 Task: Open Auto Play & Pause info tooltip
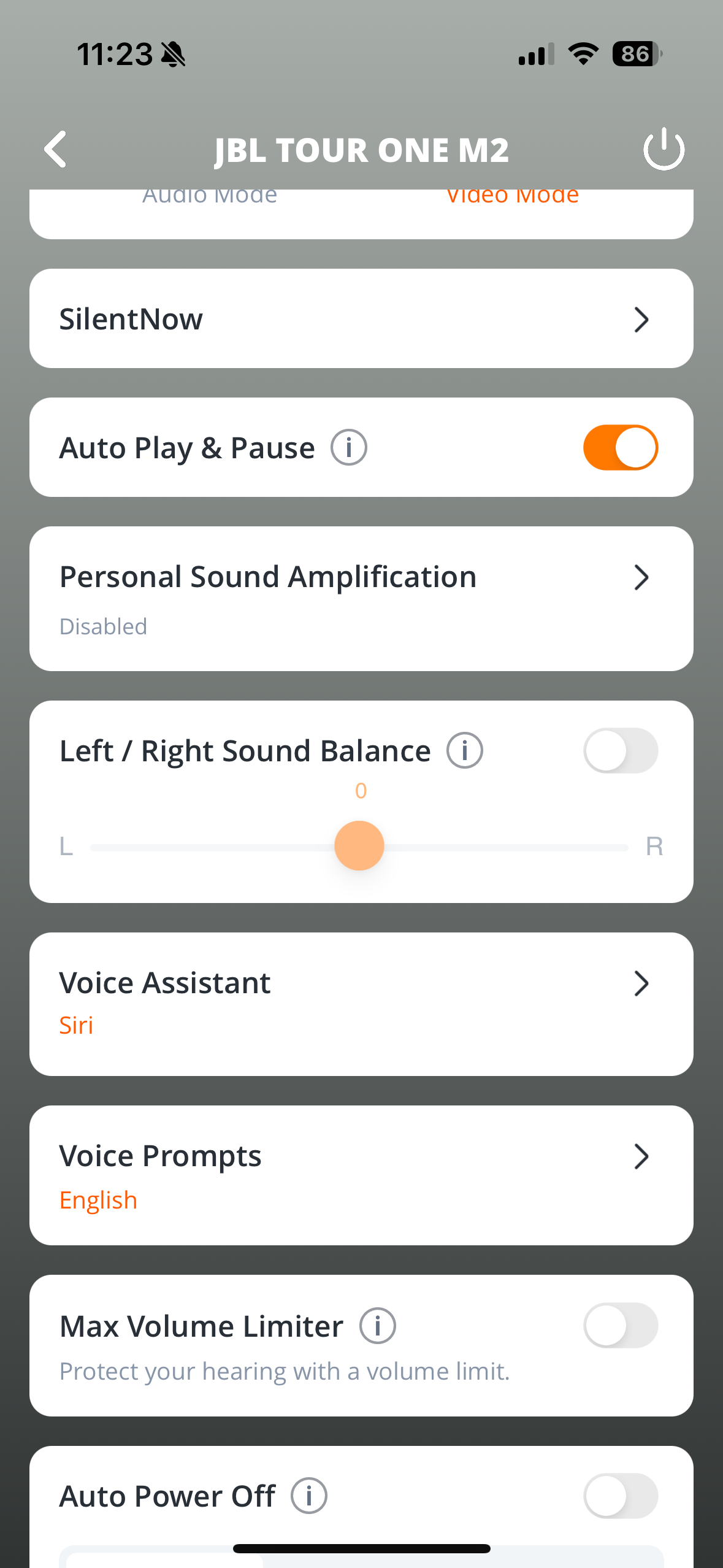[x=348, y=447]
